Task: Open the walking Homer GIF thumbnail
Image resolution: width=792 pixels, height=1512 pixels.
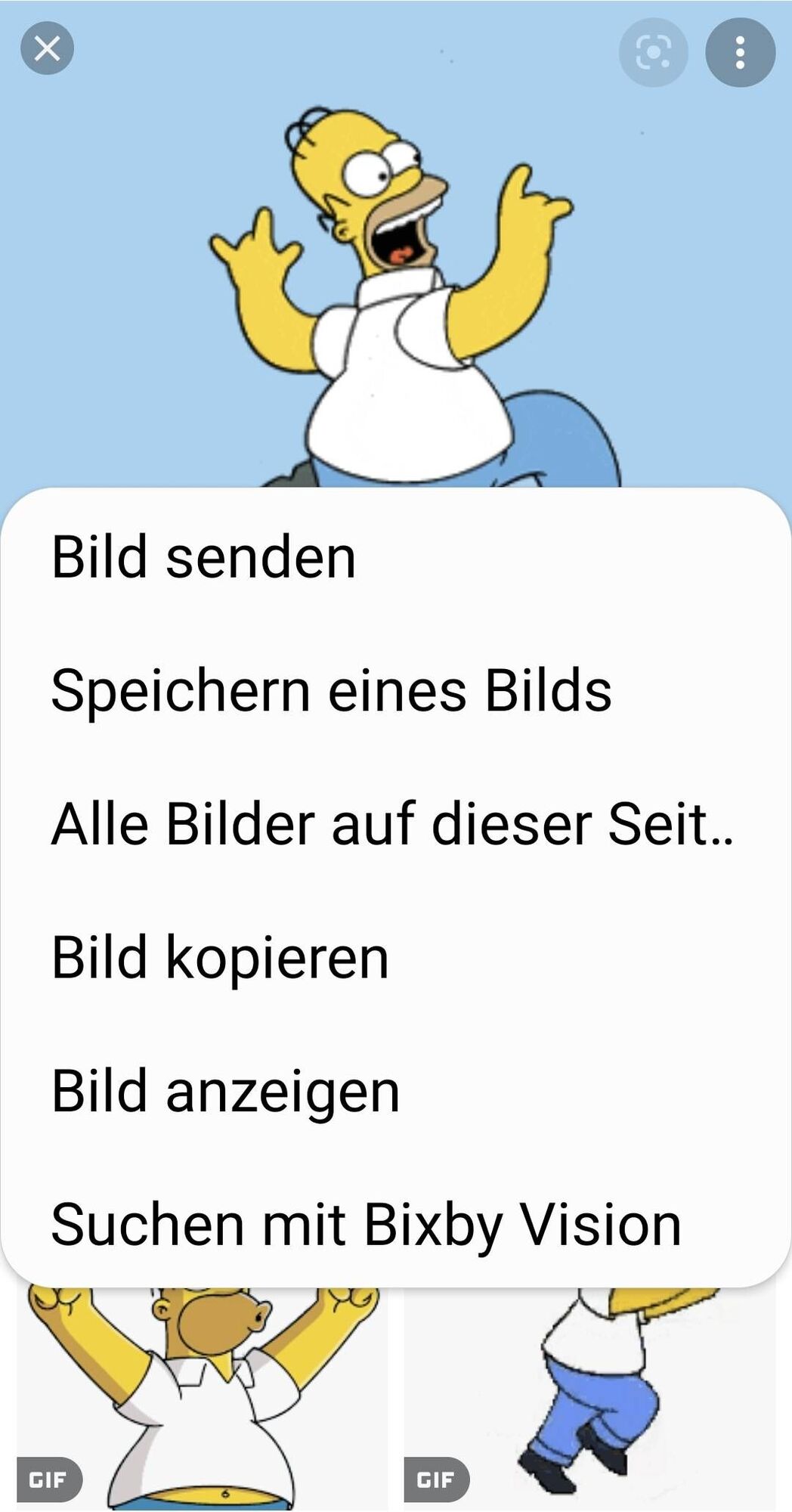Action: 589,1399
